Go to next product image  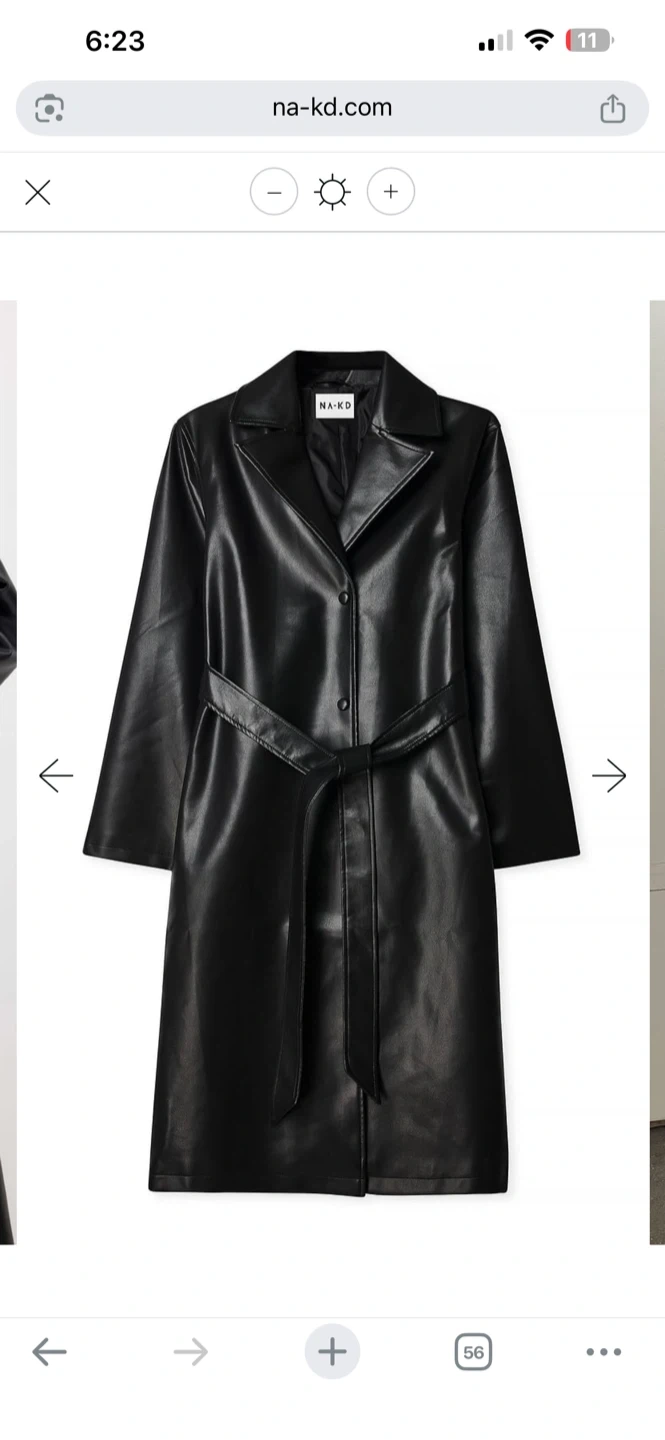click(x=609, y=775)
